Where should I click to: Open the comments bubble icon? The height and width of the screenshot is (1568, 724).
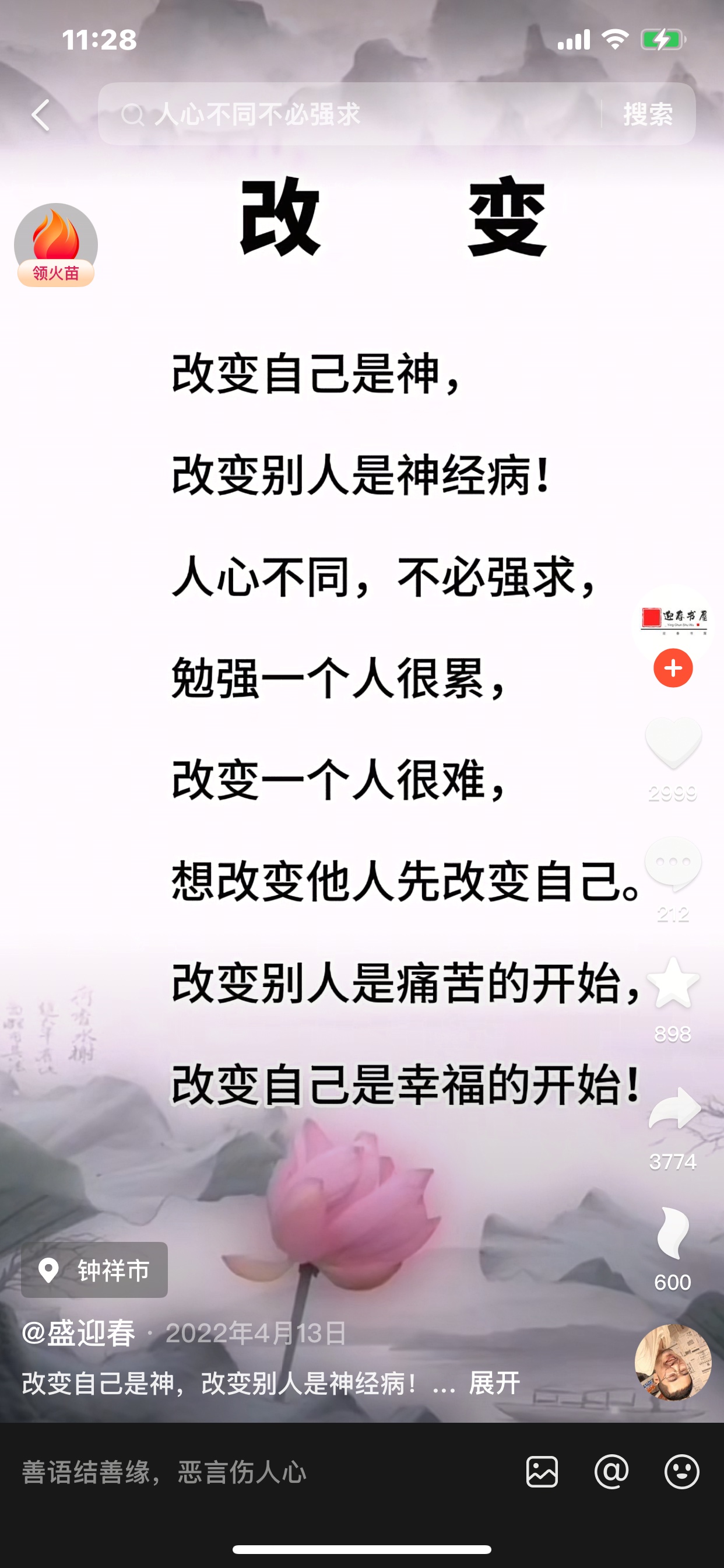673,863
